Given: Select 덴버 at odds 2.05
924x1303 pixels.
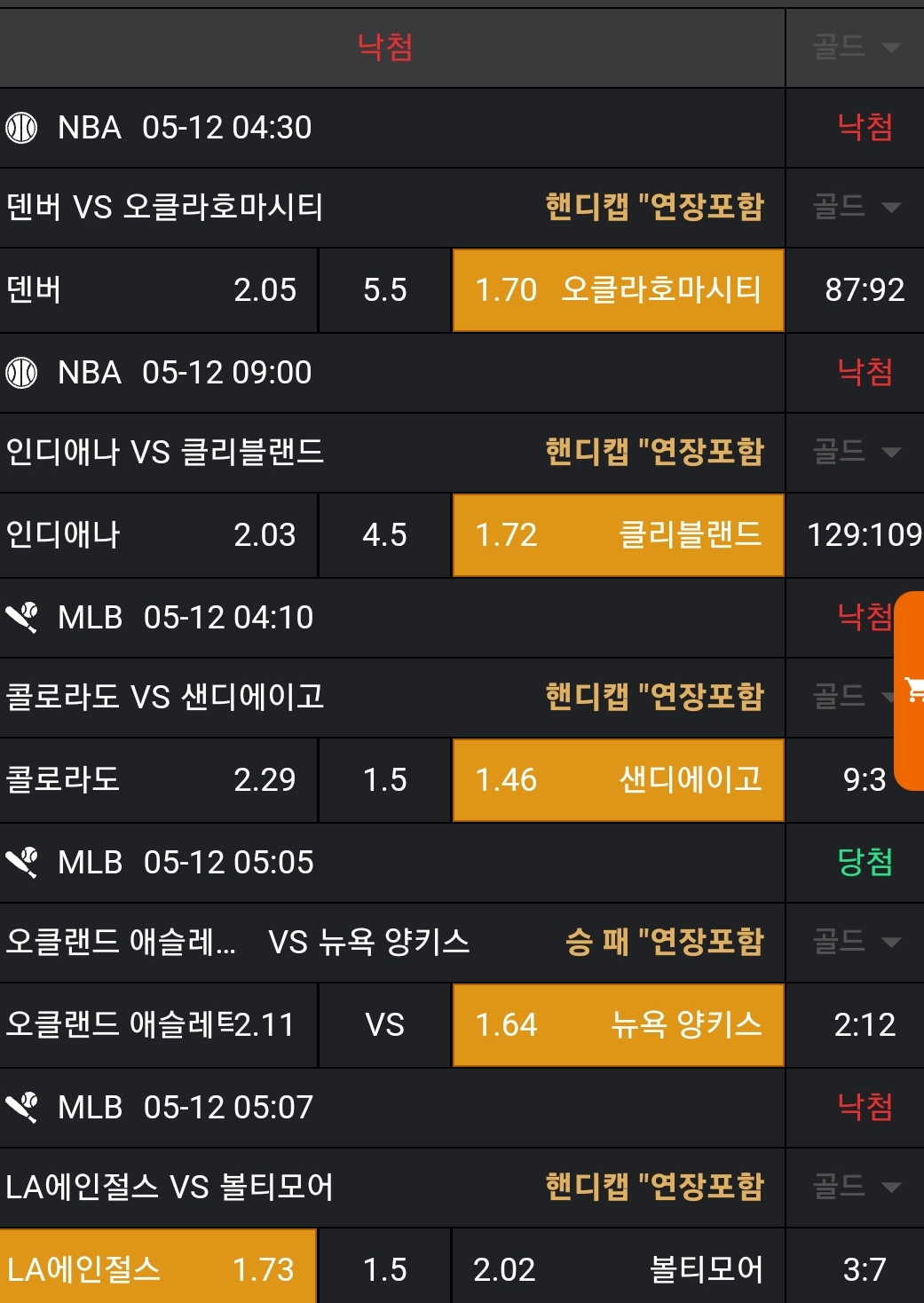Looking at the screenshot, I should click(158, 290).
